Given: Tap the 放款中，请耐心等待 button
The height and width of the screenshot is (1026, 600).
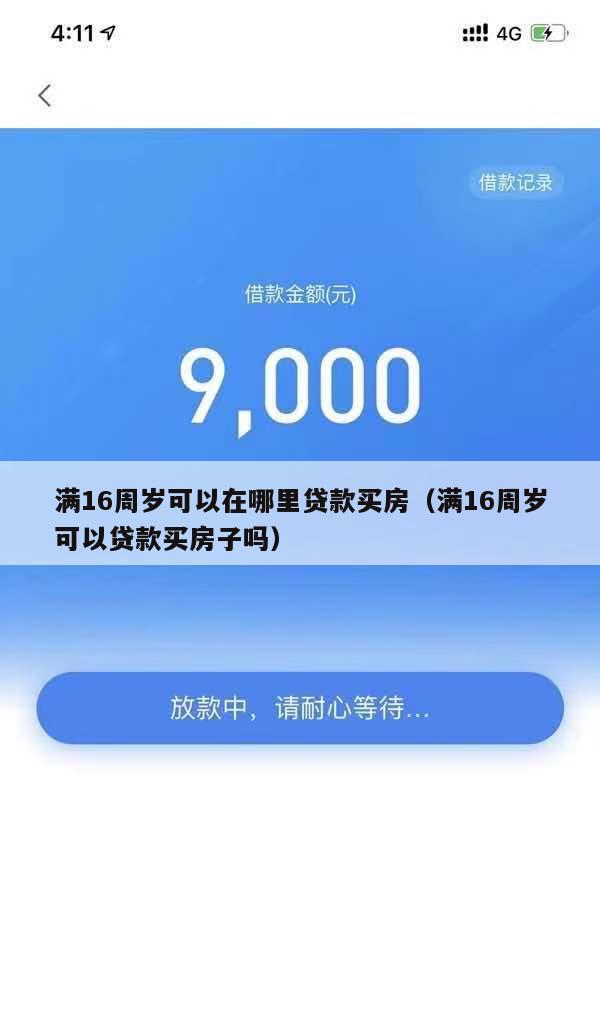Looking at the screenshot, I should tap(300, 708).
